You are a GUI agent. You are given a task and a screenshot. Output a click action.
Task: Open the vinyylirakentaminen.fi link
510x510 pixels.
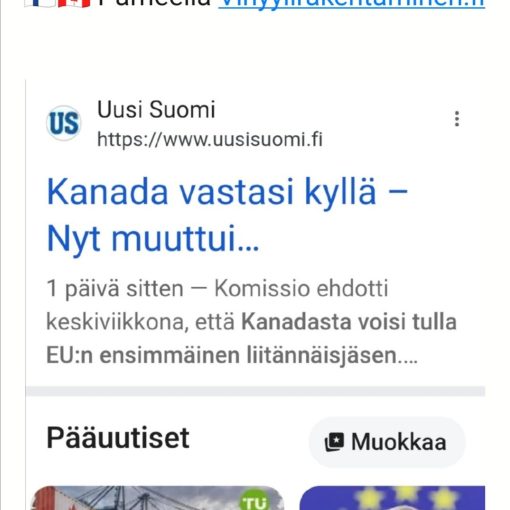coord(351,4)
